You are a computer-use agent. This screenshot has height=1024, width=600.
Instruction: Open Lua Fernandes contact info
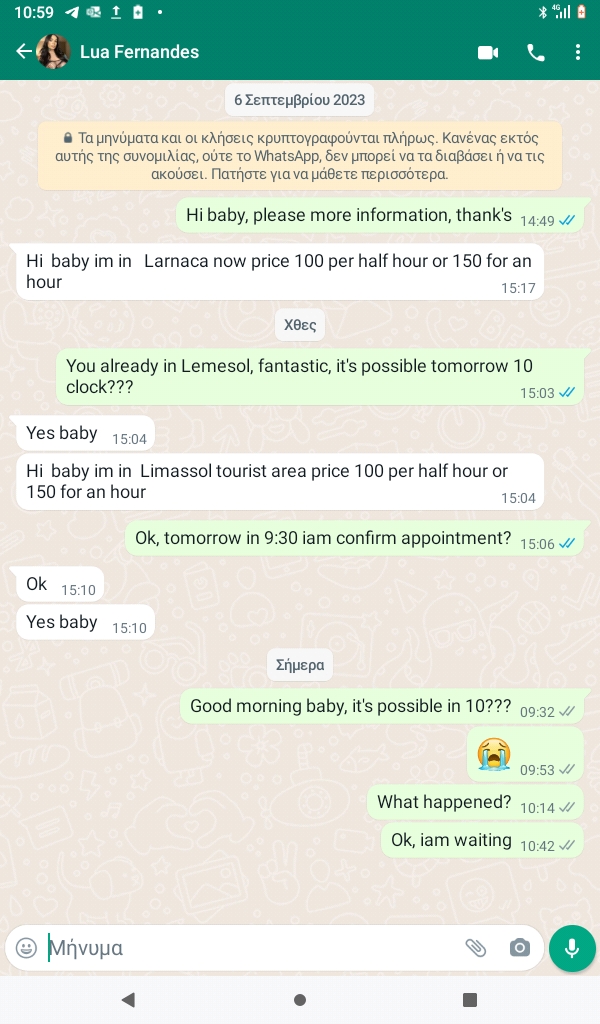[140, 52]
